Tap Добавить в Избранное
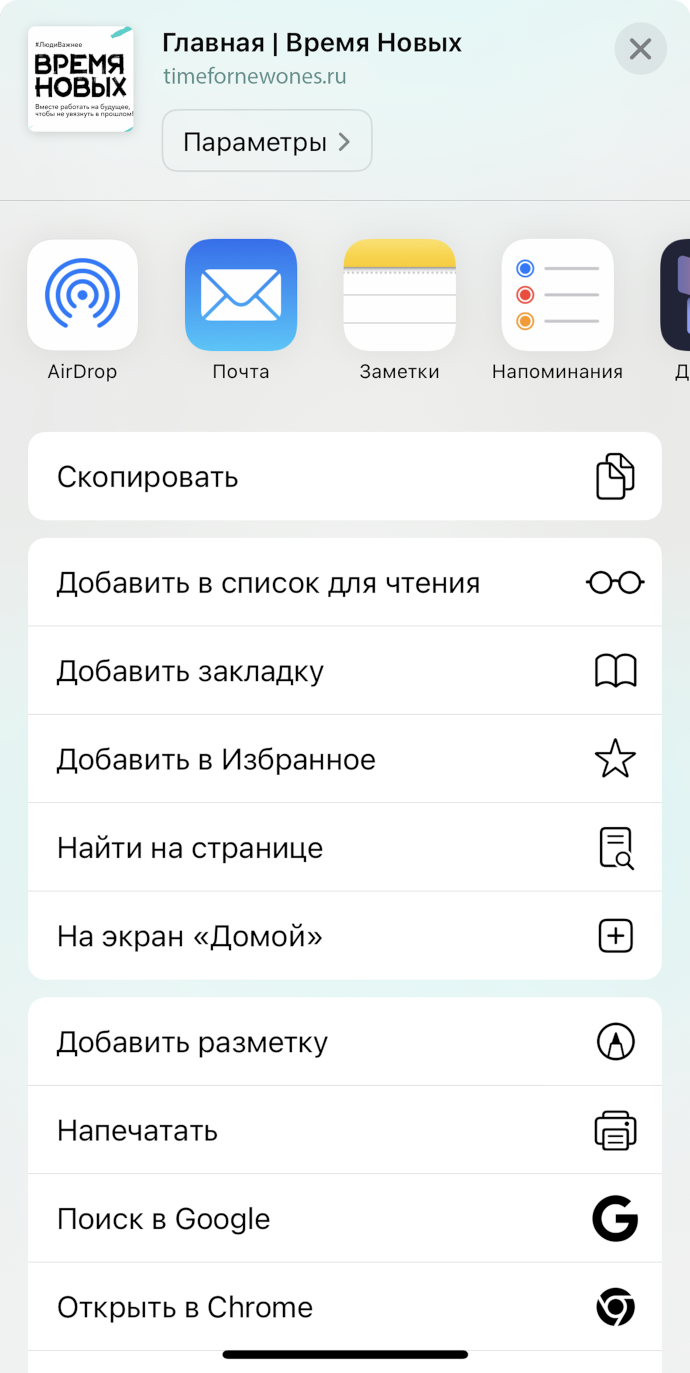 coord(345,760)
